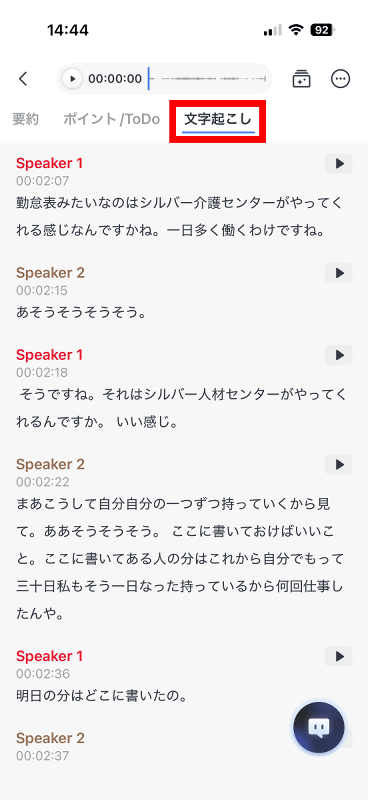Play Speaker 2 segment at 00:02:22
This screenshot has height=800, width=368.
pos(338,464)
